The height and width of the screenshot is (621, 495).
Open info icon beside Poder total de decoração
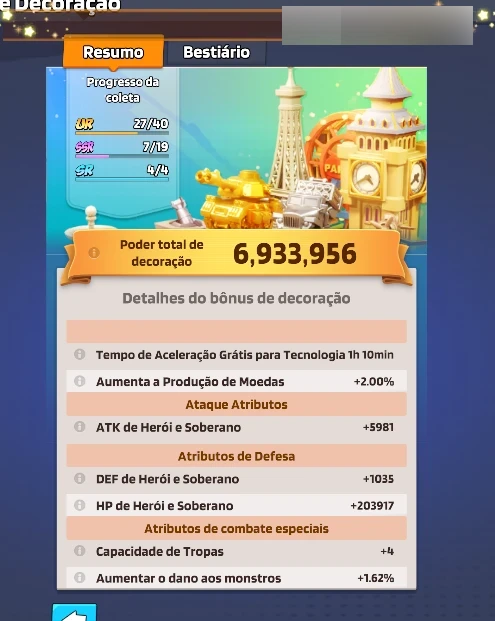click(94, 252)
